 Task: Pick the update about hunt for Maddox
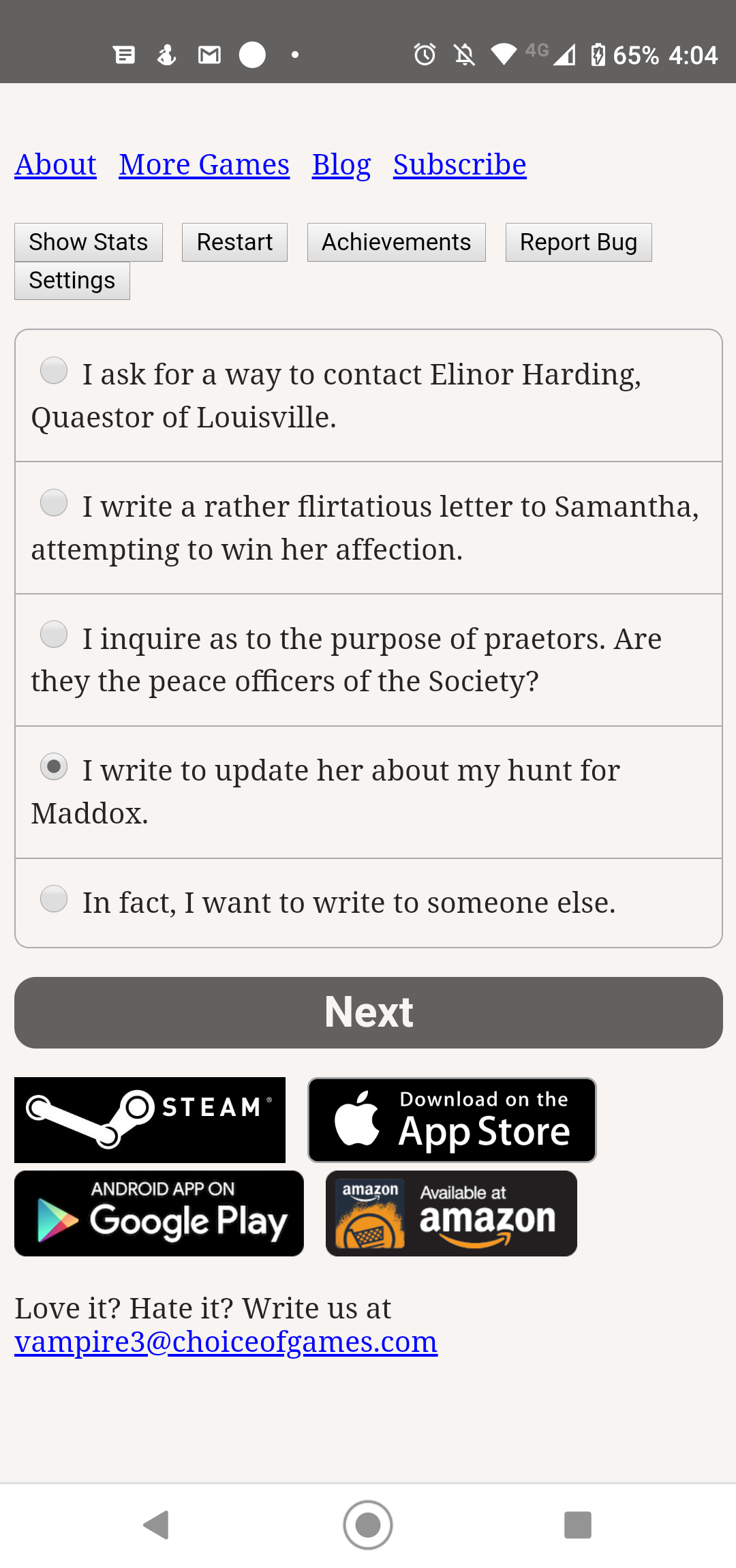pos(369,792)
